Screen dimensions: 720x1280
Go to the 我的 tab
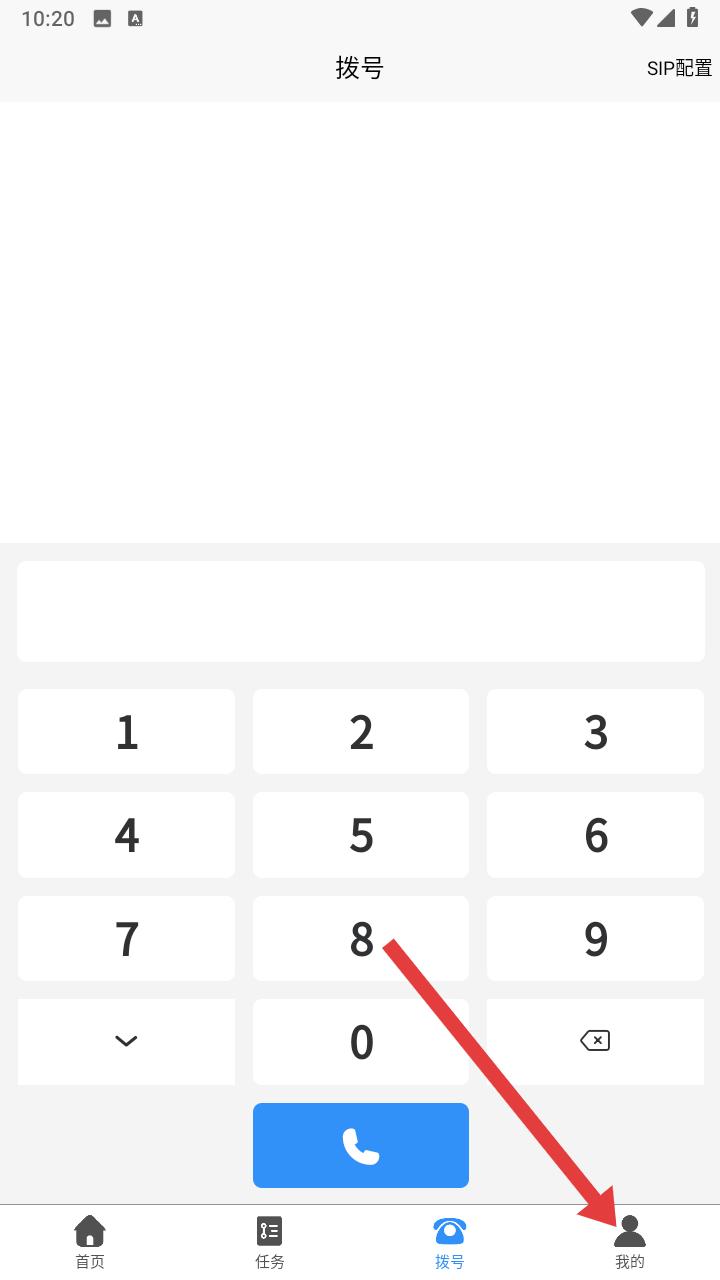point(630,1243)
